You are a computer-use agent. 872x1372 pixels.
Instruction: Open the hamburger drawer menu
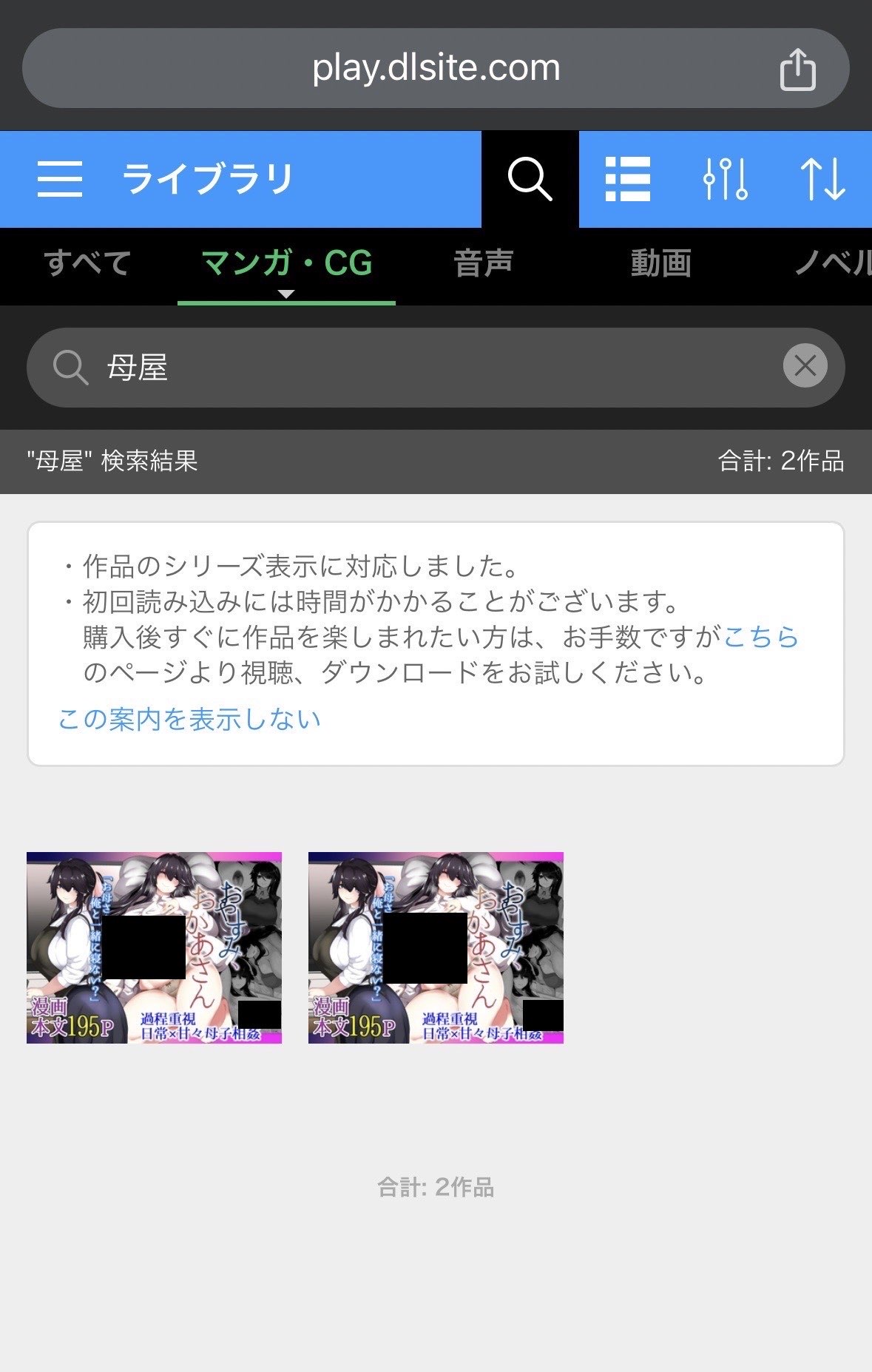[59, 179]
